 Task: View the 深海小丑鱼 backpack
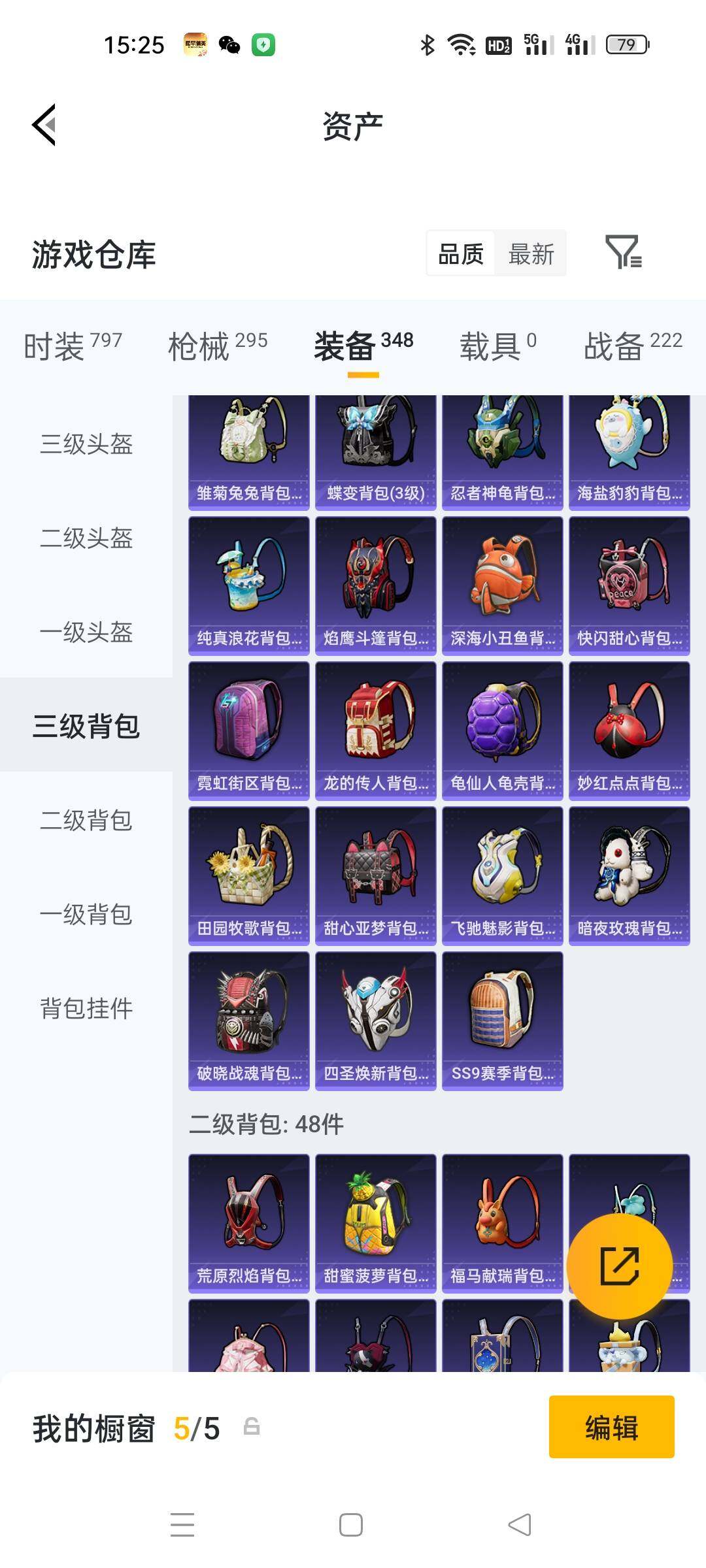coord(502,585)
